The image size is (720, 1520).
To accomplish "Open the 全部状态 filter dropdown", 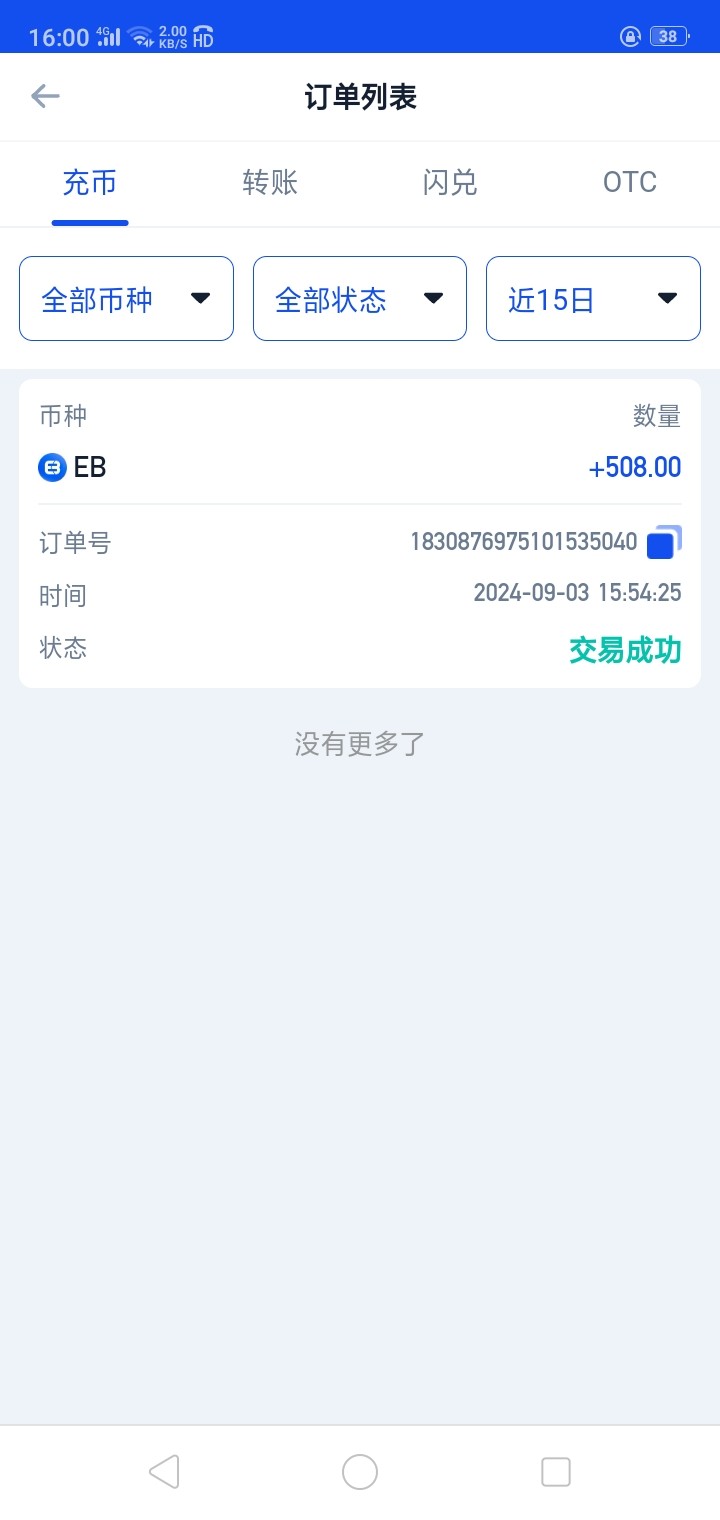I will point(360,299).
